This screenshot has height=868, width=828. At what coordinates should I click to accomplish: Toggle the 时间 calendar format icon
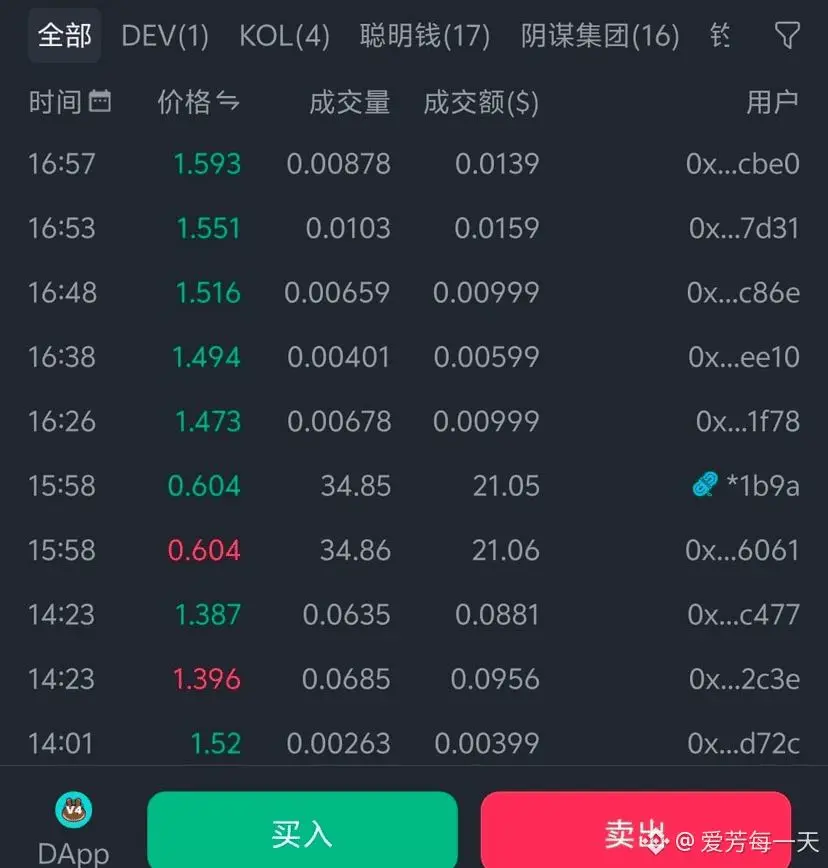tap(100, 101)
